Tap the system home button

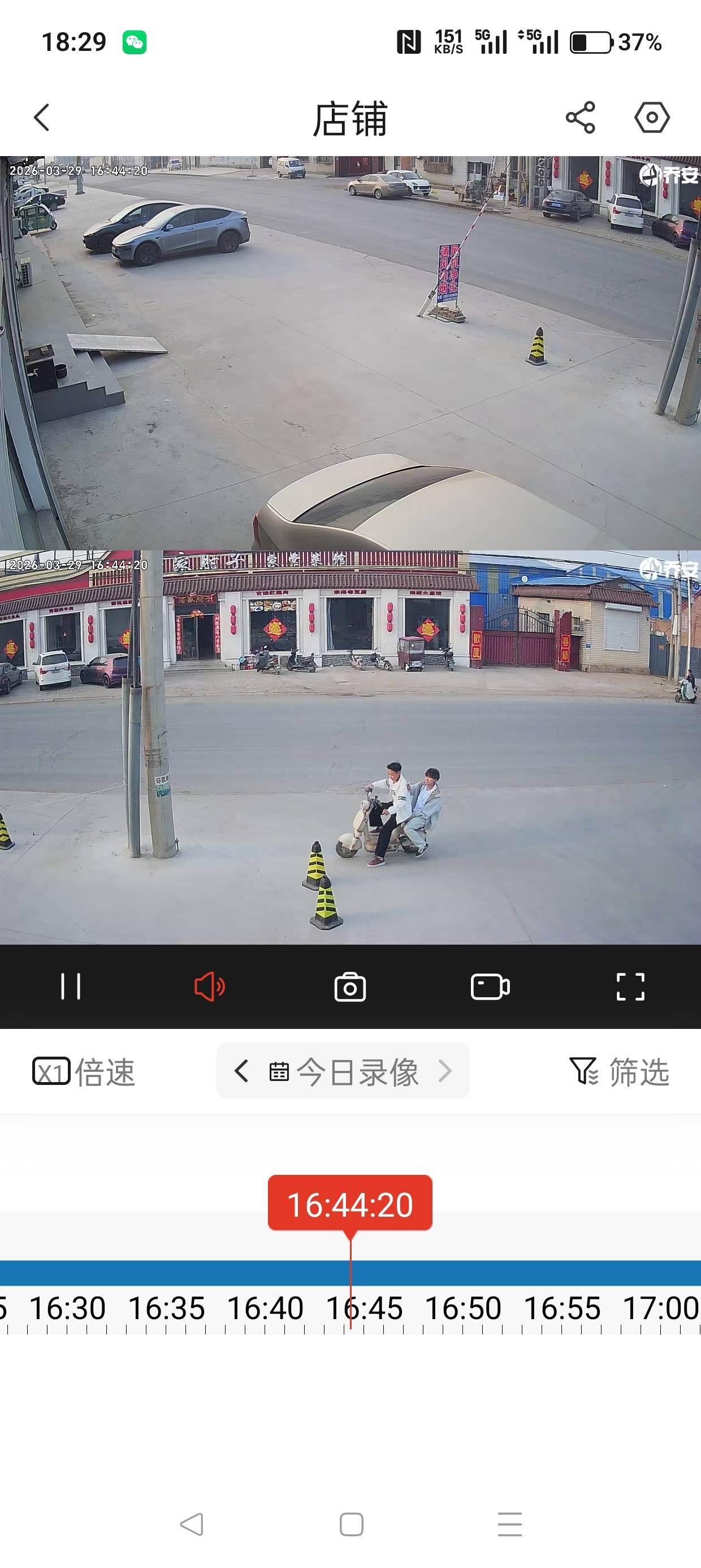[351, 1524]
